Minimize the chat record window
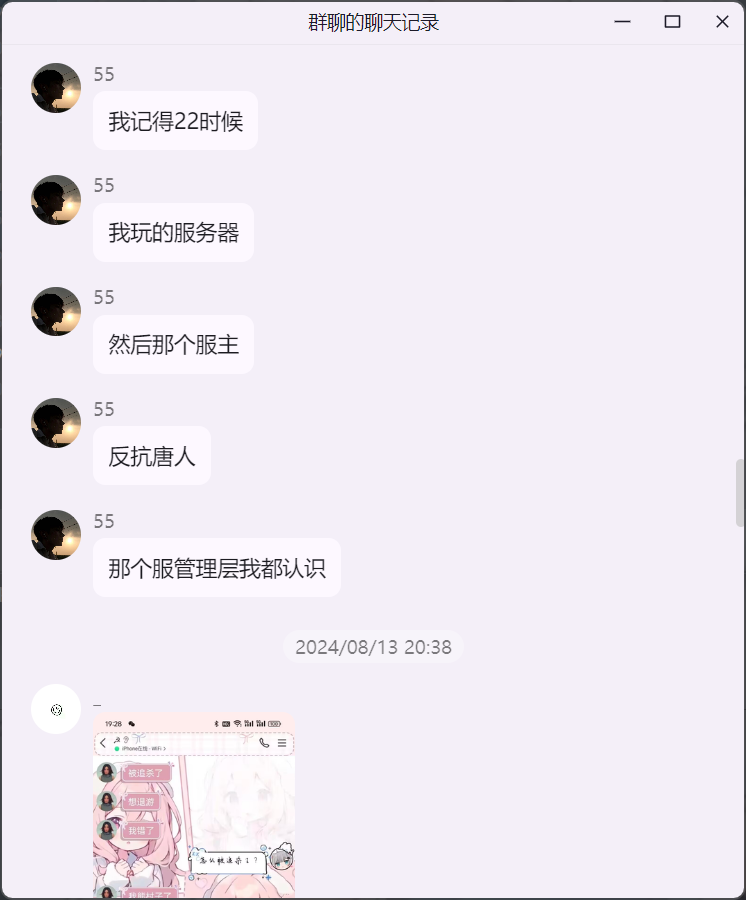 [x=622, y=22]
